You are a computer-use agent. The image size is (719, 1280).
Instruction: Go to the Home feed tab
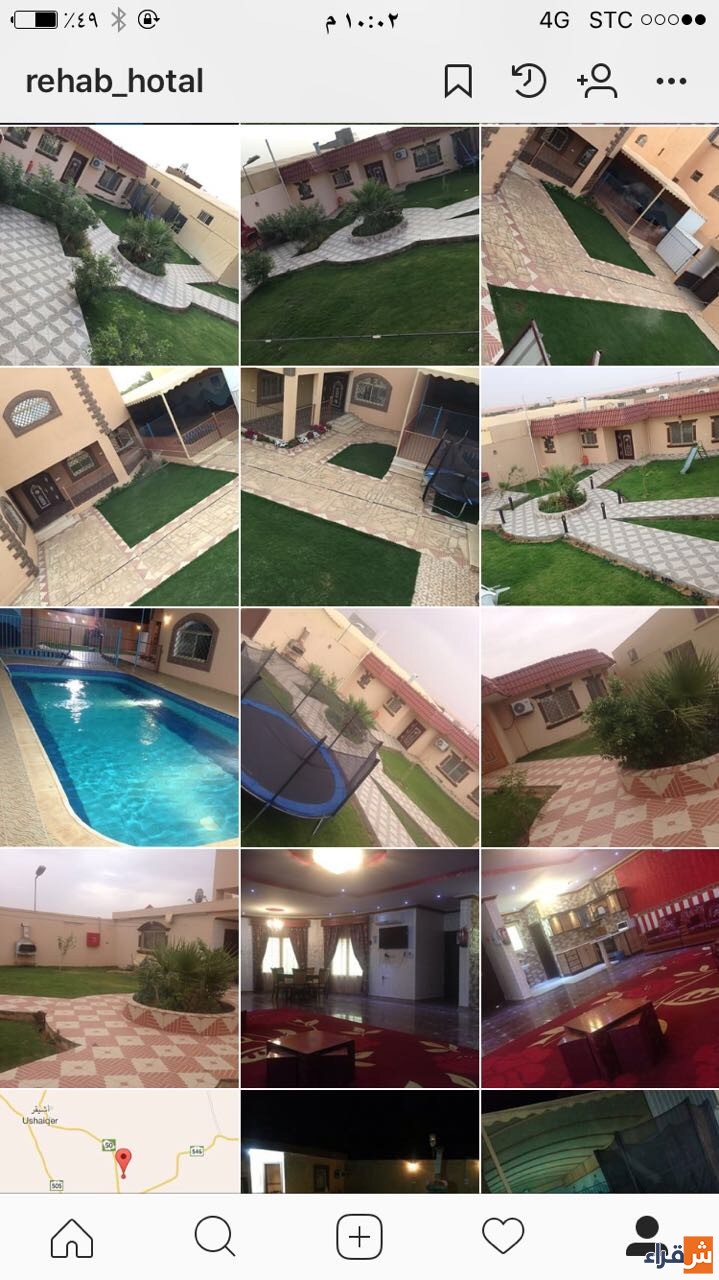point(72,1237)
